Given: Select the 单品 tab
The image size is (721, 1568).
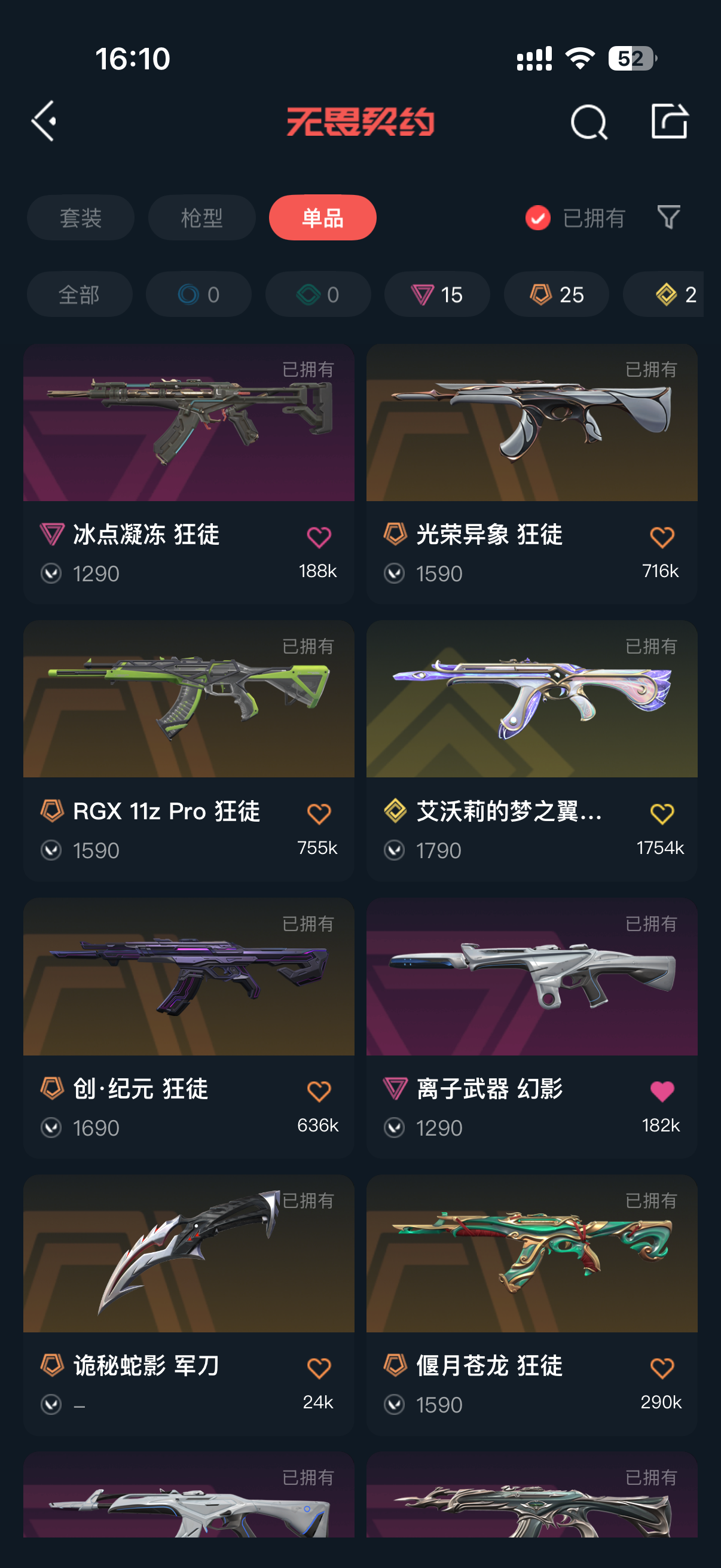Looking at the screenshot, I should tap(322, 218).
